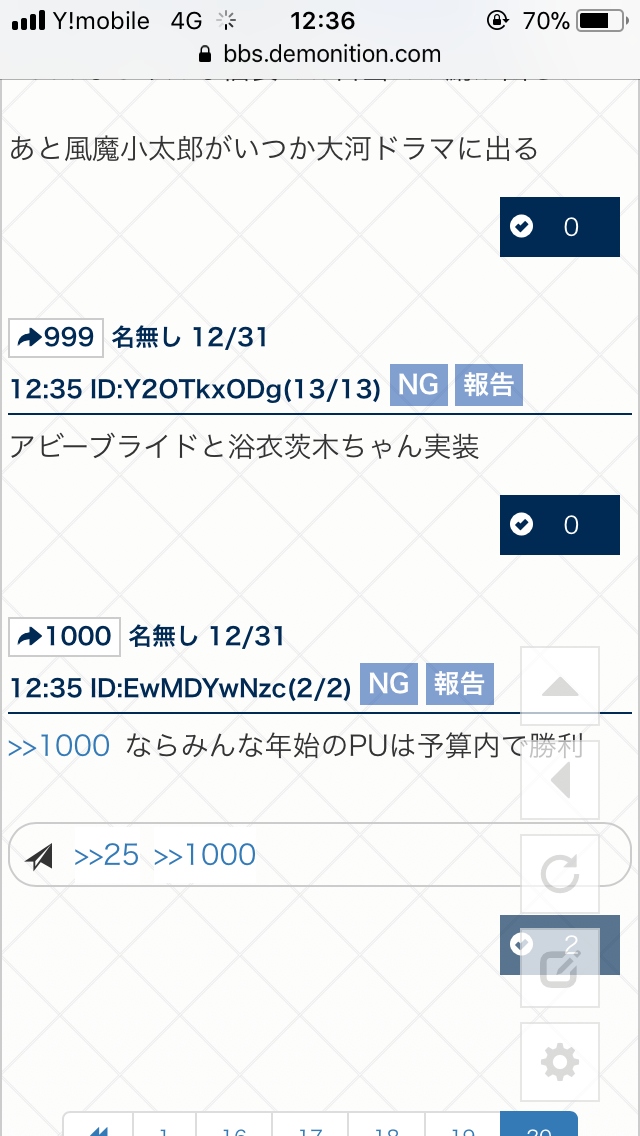Write a new post with edit icon

[x=560, y=968]
